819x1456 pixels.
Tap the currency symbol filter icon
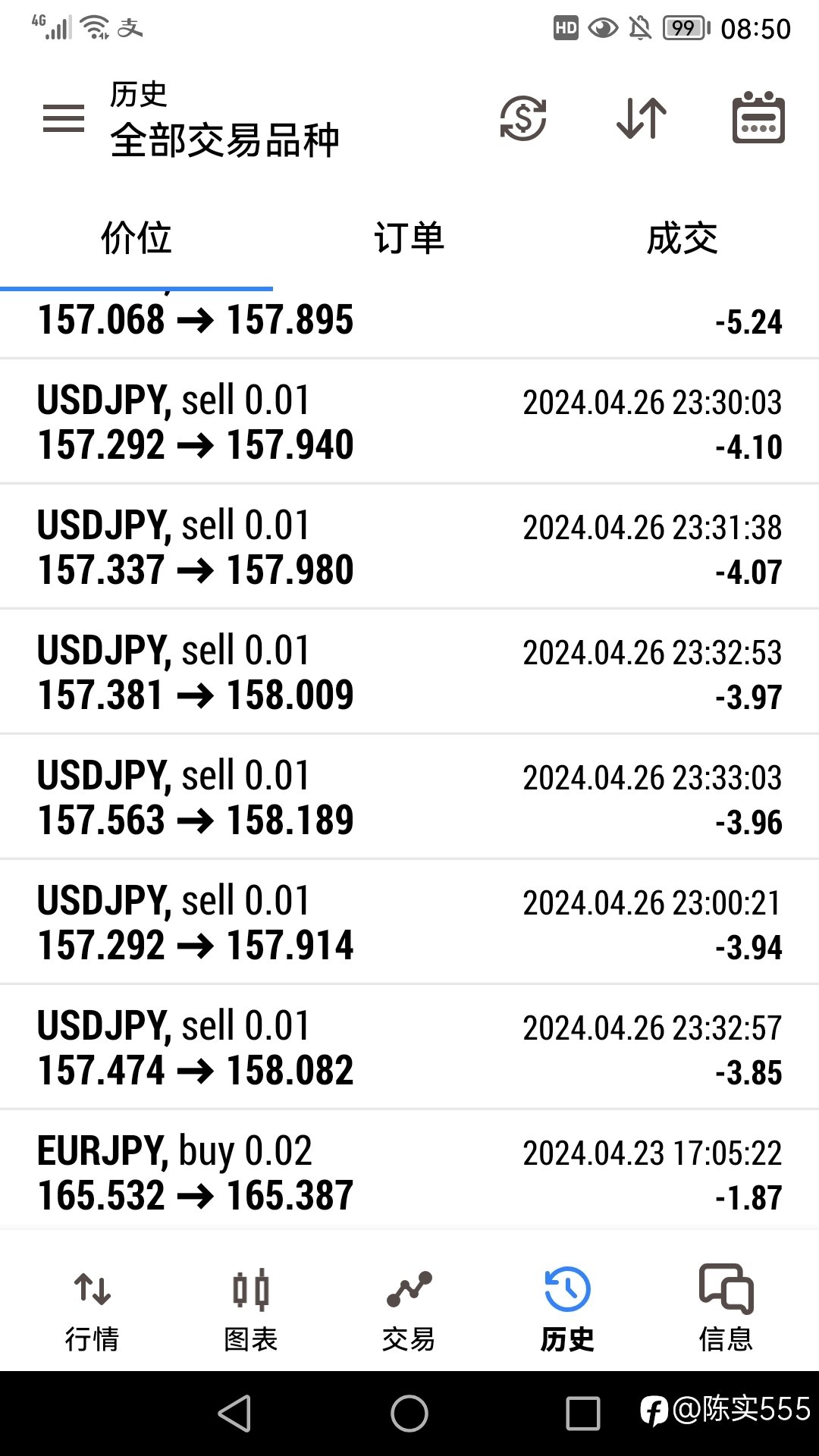click(x=523, y=118)
